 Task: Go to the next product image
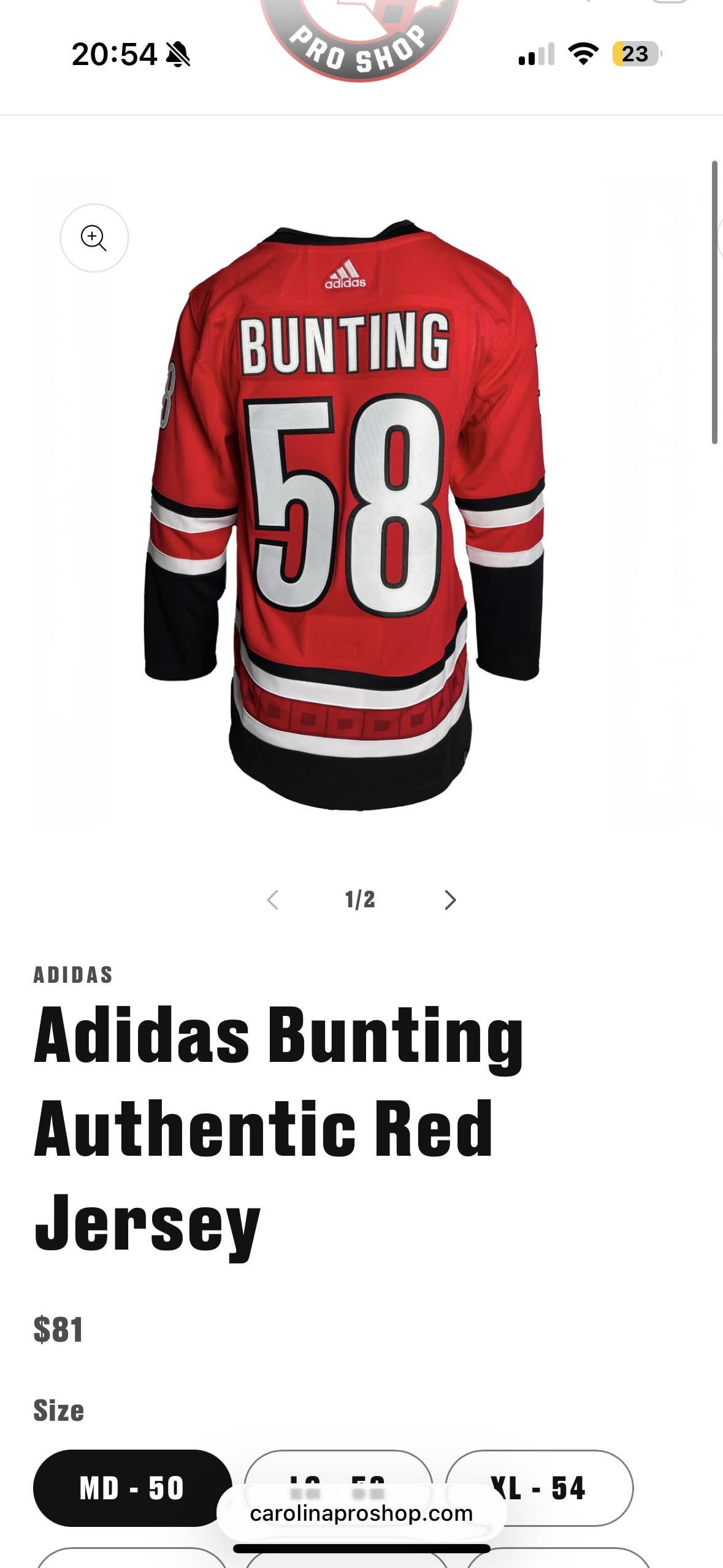(450, 900)
